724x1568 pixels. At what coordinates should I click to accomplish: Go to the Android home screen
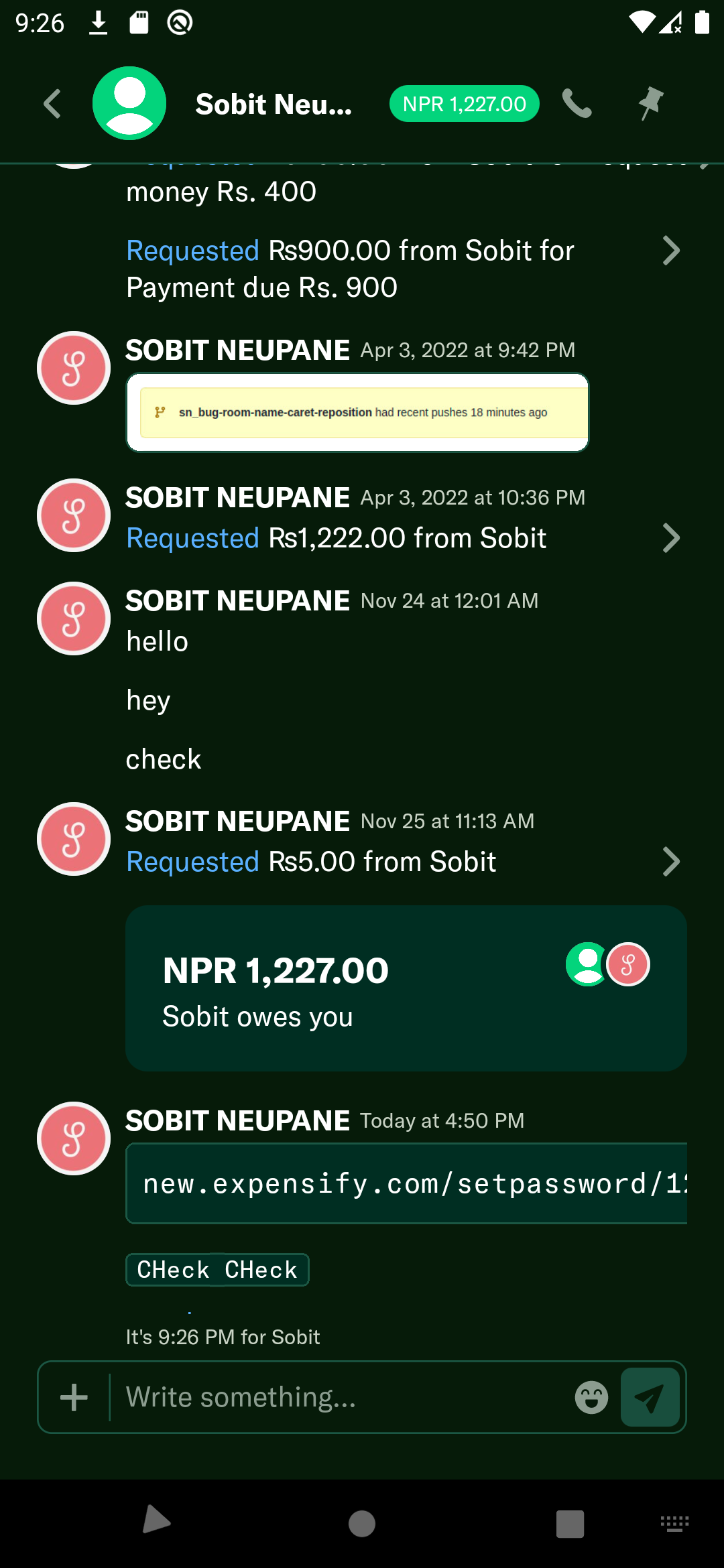coord(362,1523)
